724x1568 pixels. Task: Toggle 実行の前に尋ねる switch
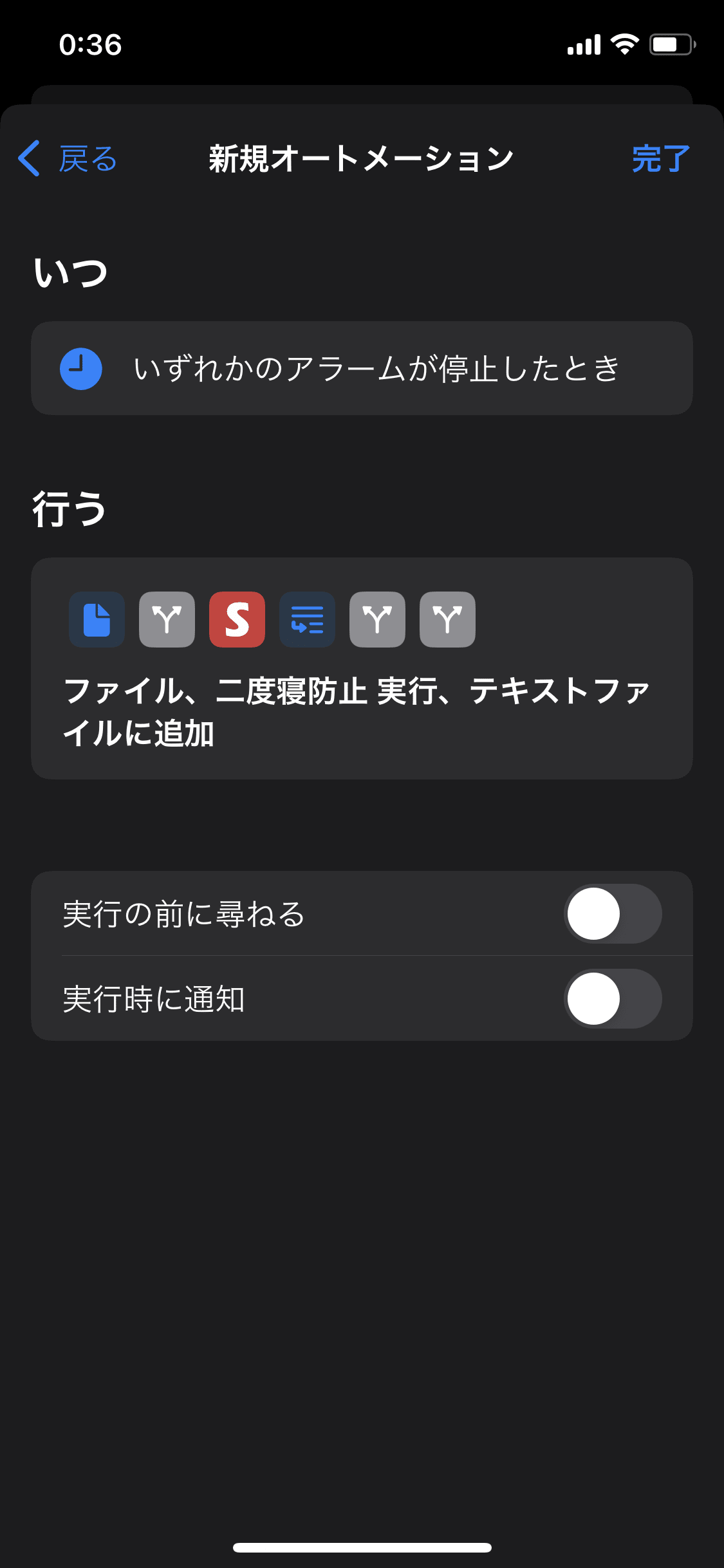click(x=613, y=913)
